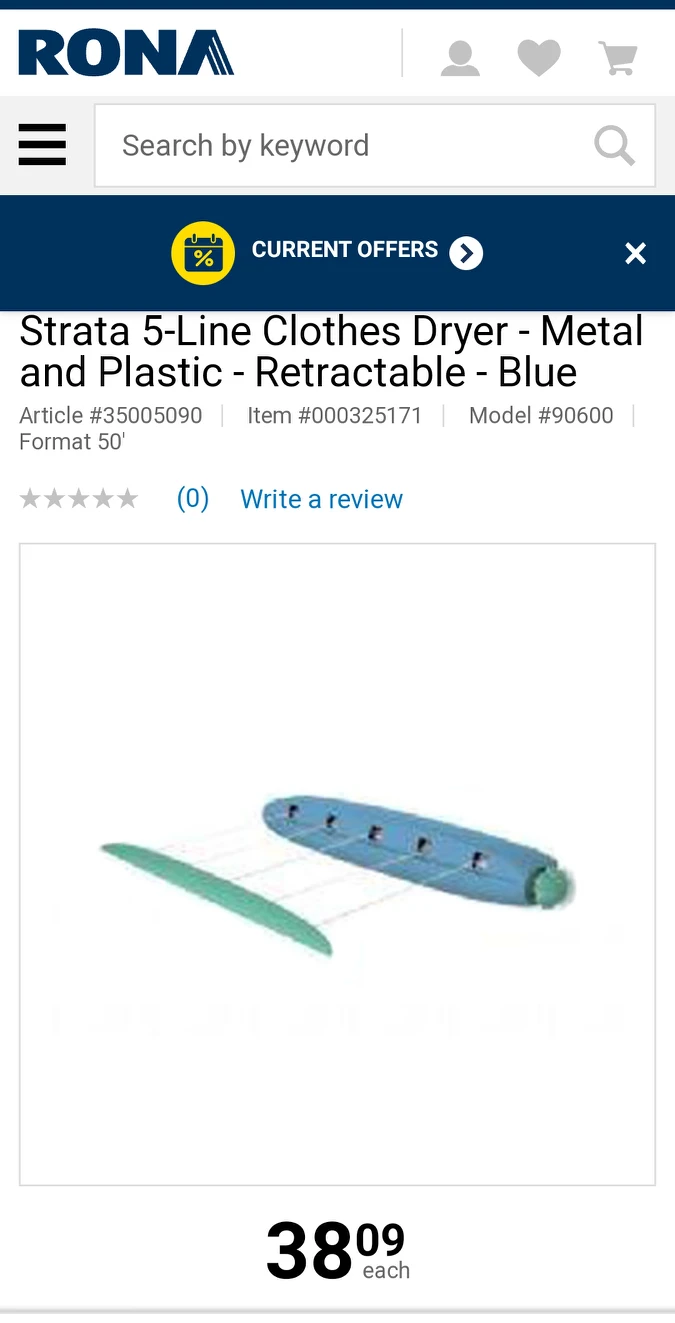Open the wishlist heart icon

tap(539, 58)
